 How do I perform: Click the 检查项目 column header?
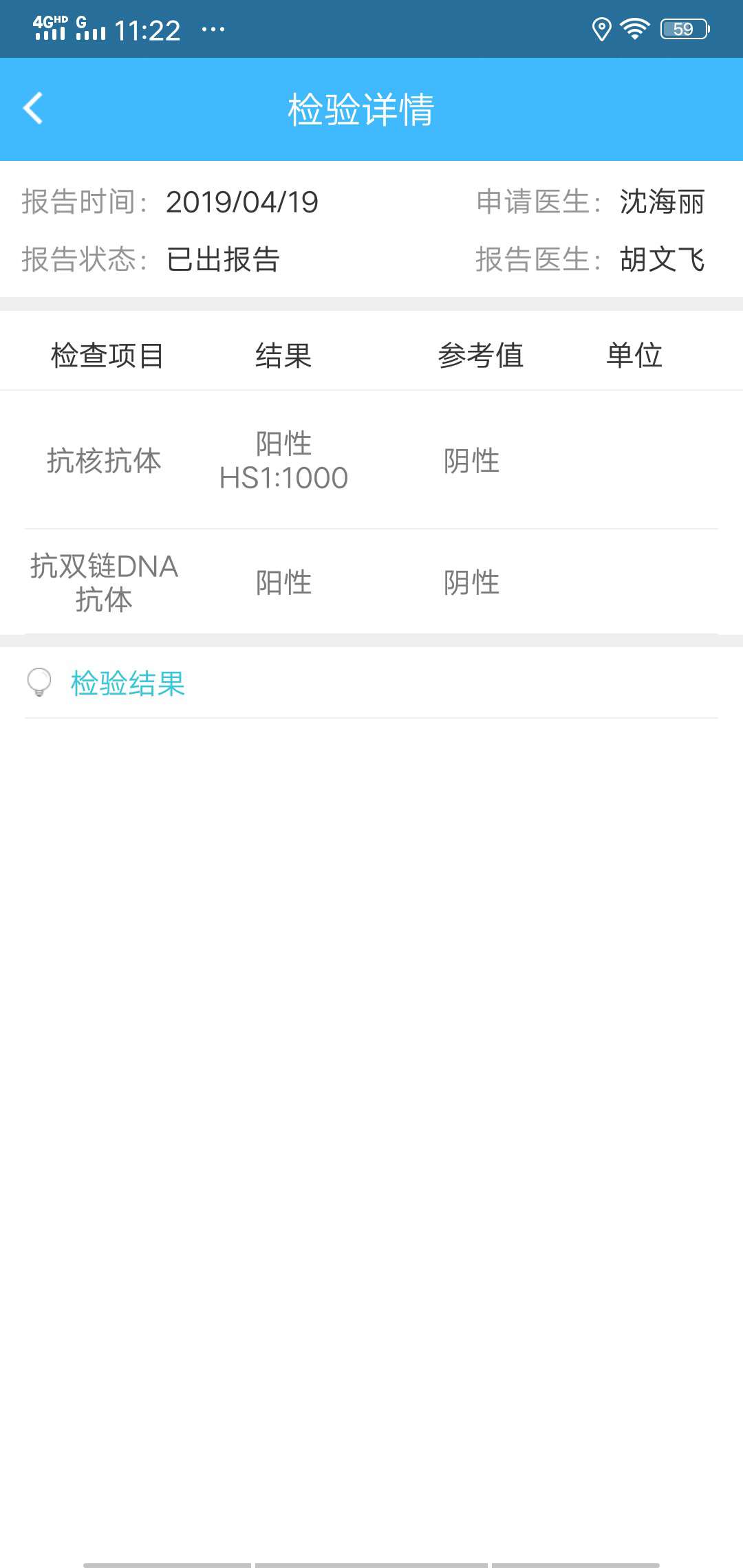(x=107, y=356)
